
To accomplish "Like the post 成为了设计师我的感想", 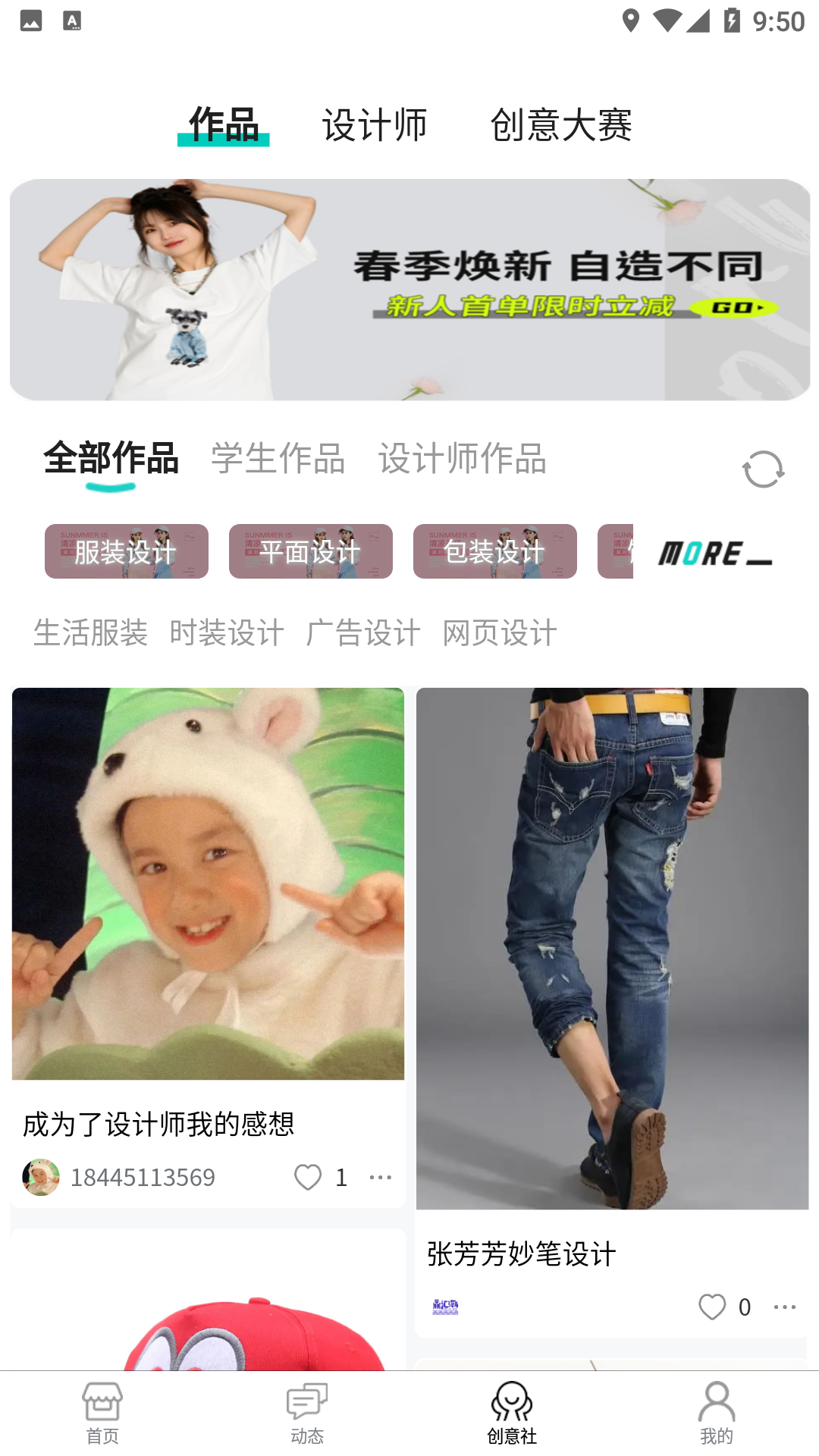I will point(308,1177).
